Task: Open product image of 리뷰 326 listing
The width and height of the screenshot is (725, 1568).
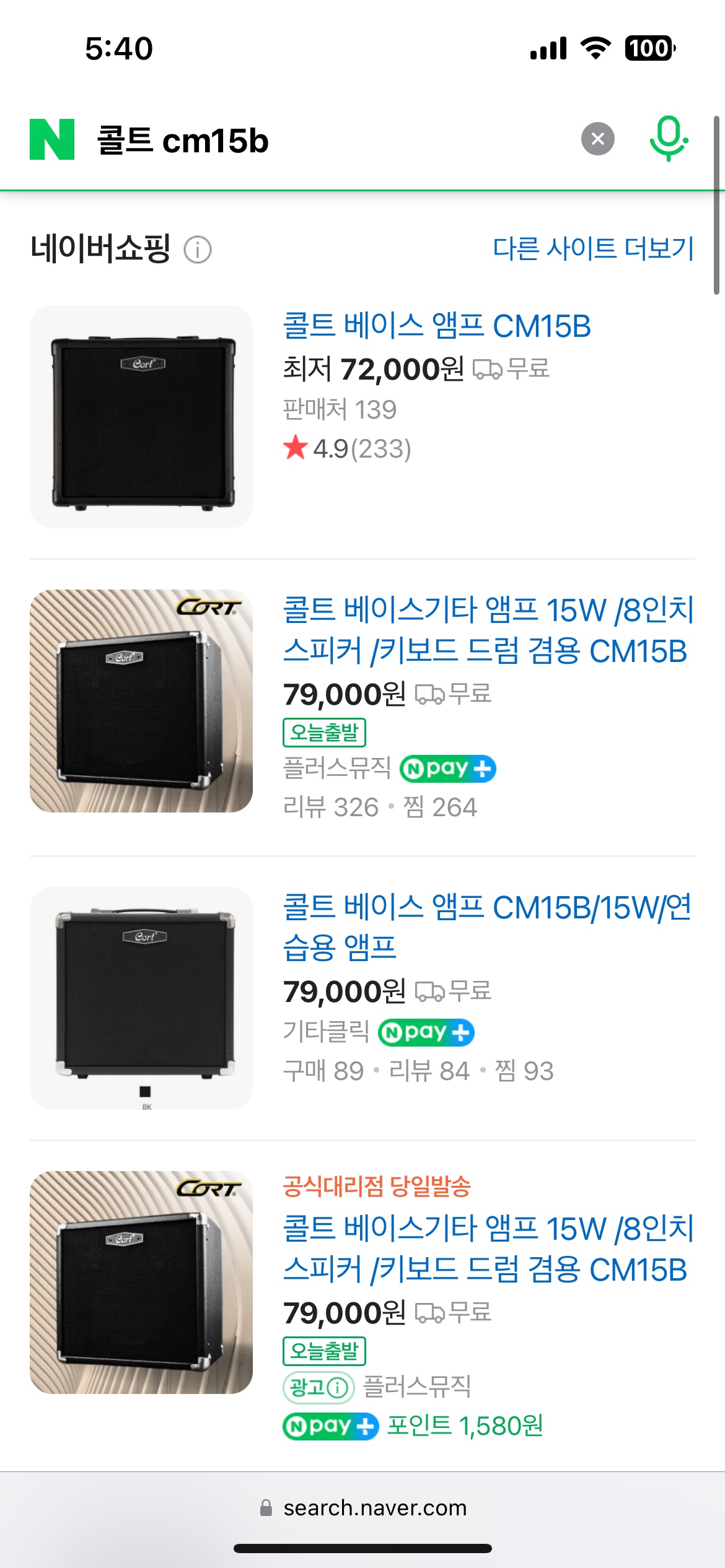Action: click(141, 701)
